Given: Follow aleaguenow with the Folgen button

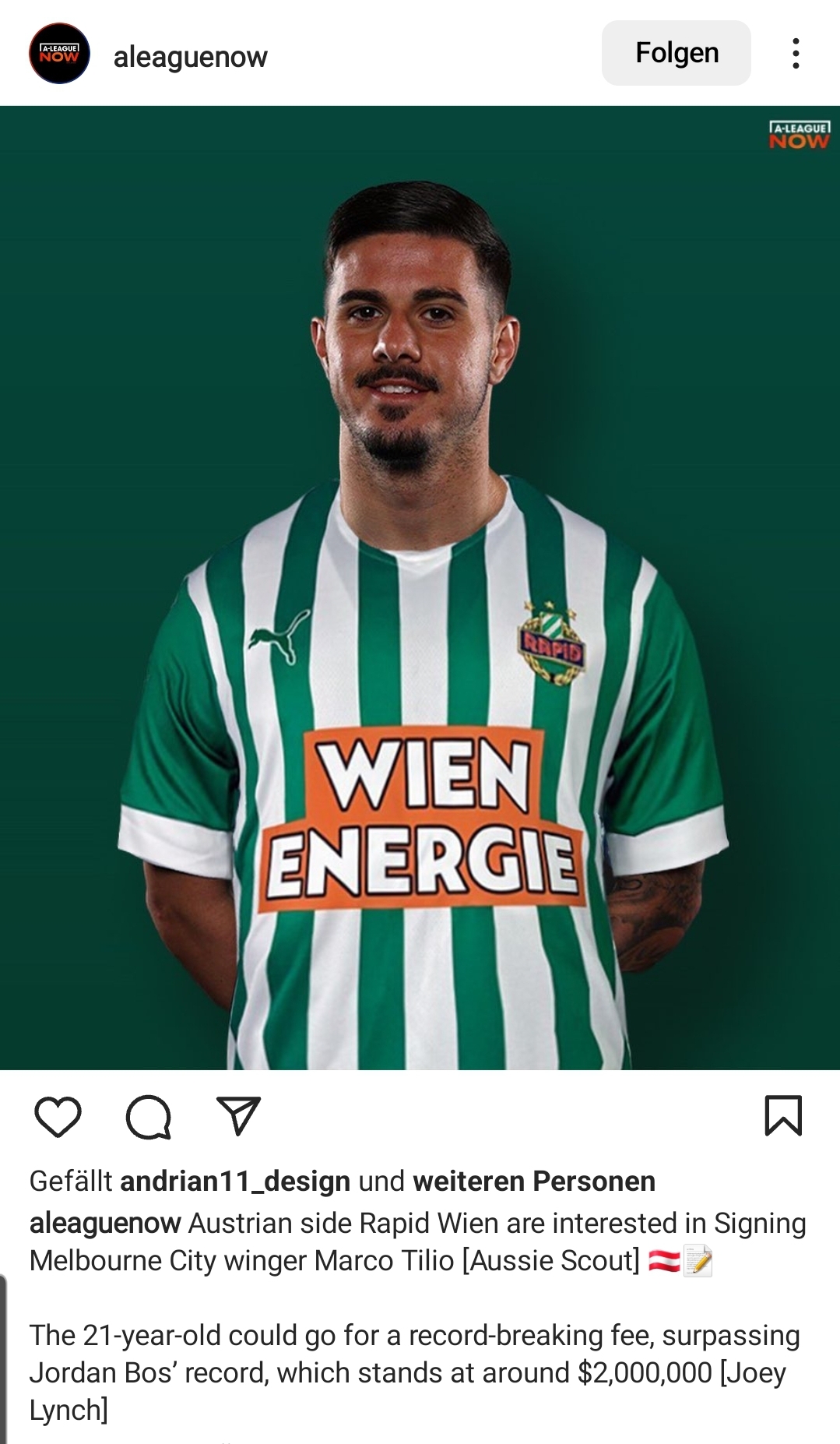Looking at the screenshot, I should point(676,53).
